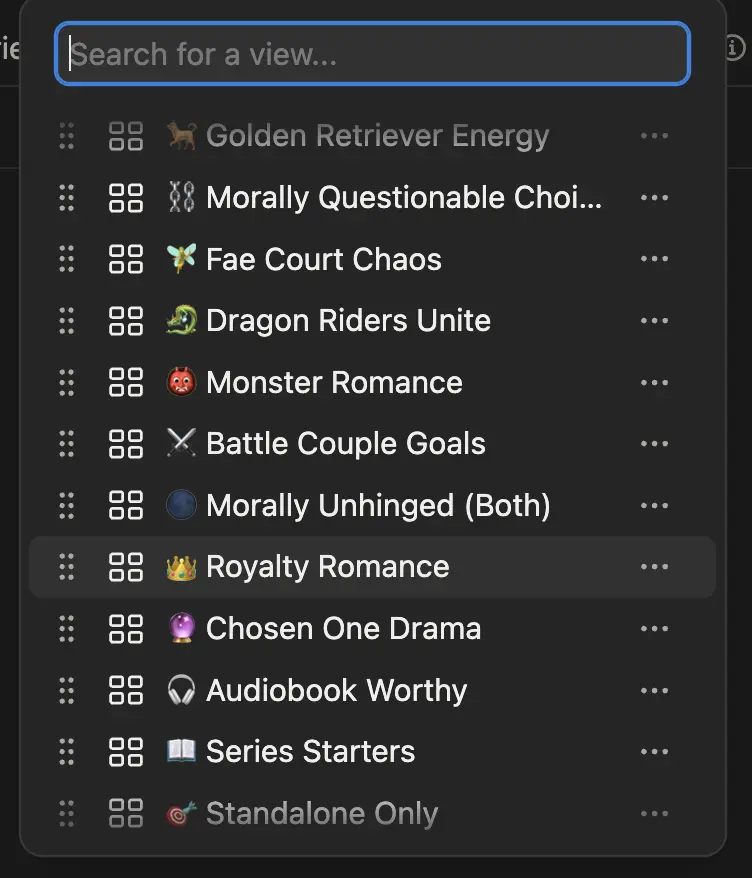Viewport: 752px width, 878px height.
Task: Click the fairy emoji next to Fae Court Chaos
Action: click(181, 258)
